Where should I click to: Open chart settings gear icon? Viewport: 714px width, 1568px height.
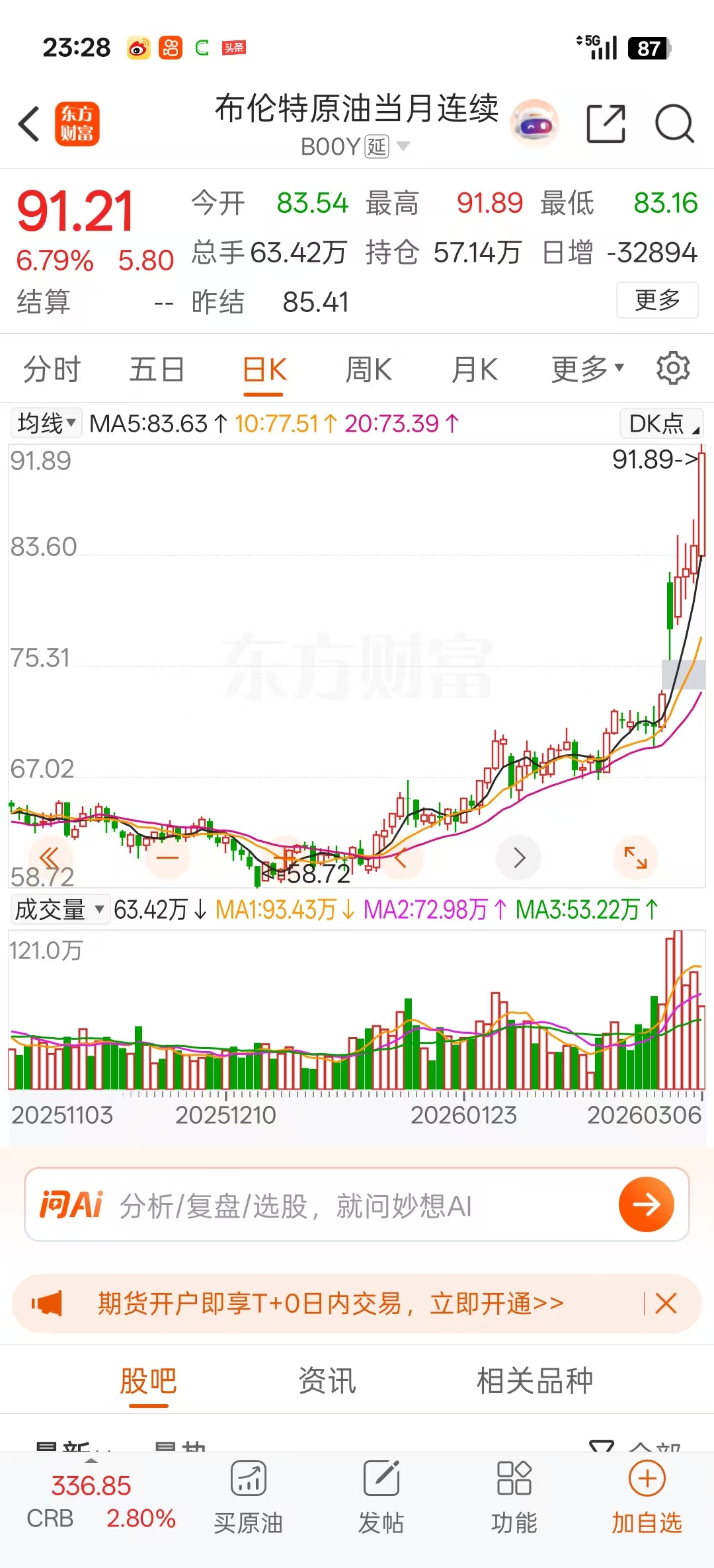click(x=673, y=368)
